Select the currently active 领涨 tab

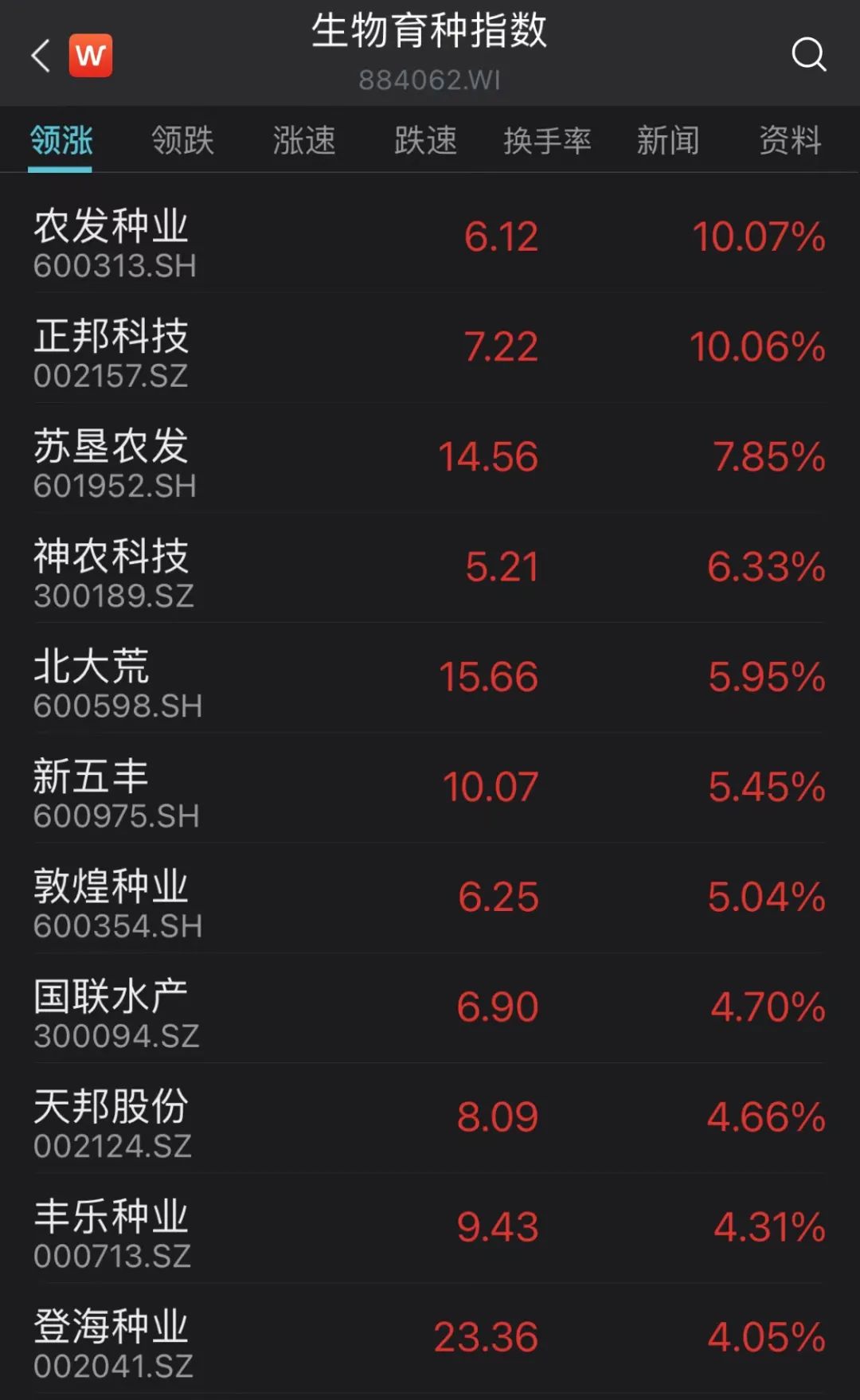point(61,142)
